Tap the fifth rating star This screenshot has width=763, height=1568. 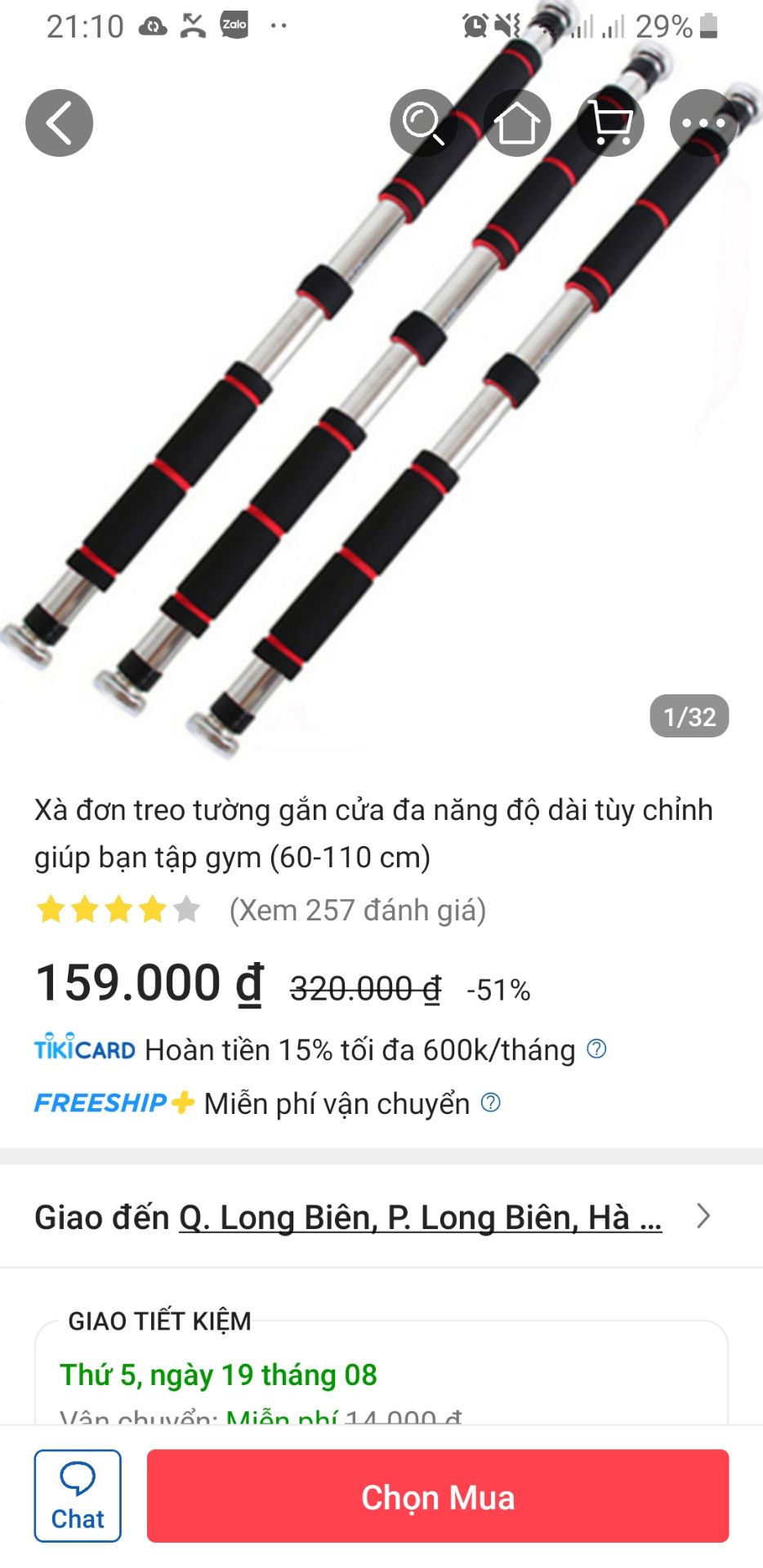(x=186, y=908)
